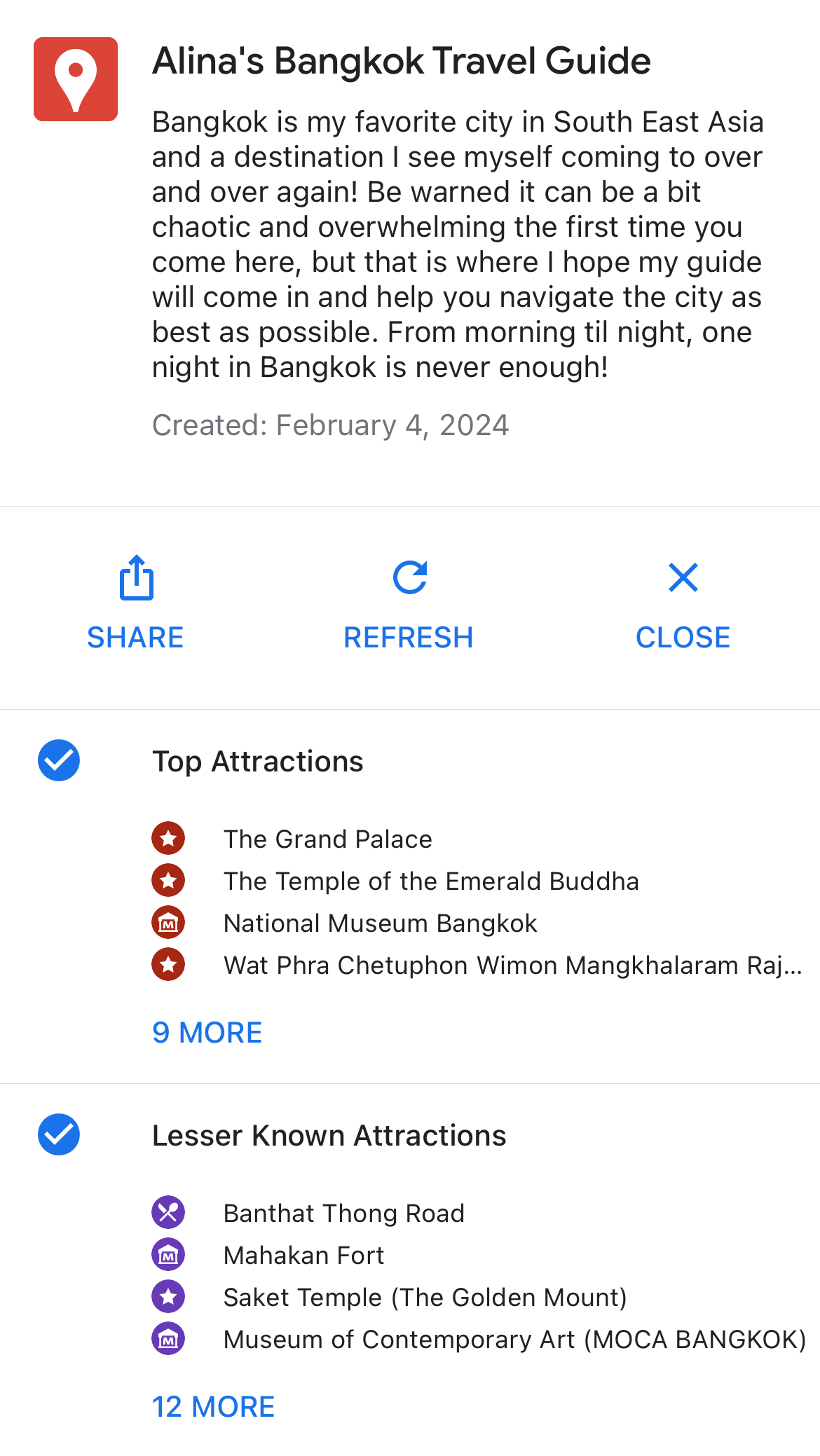Uncheck the Top Attractions layer
The width and height of the screenshot is (820, 1456).
tap(59, 760)
